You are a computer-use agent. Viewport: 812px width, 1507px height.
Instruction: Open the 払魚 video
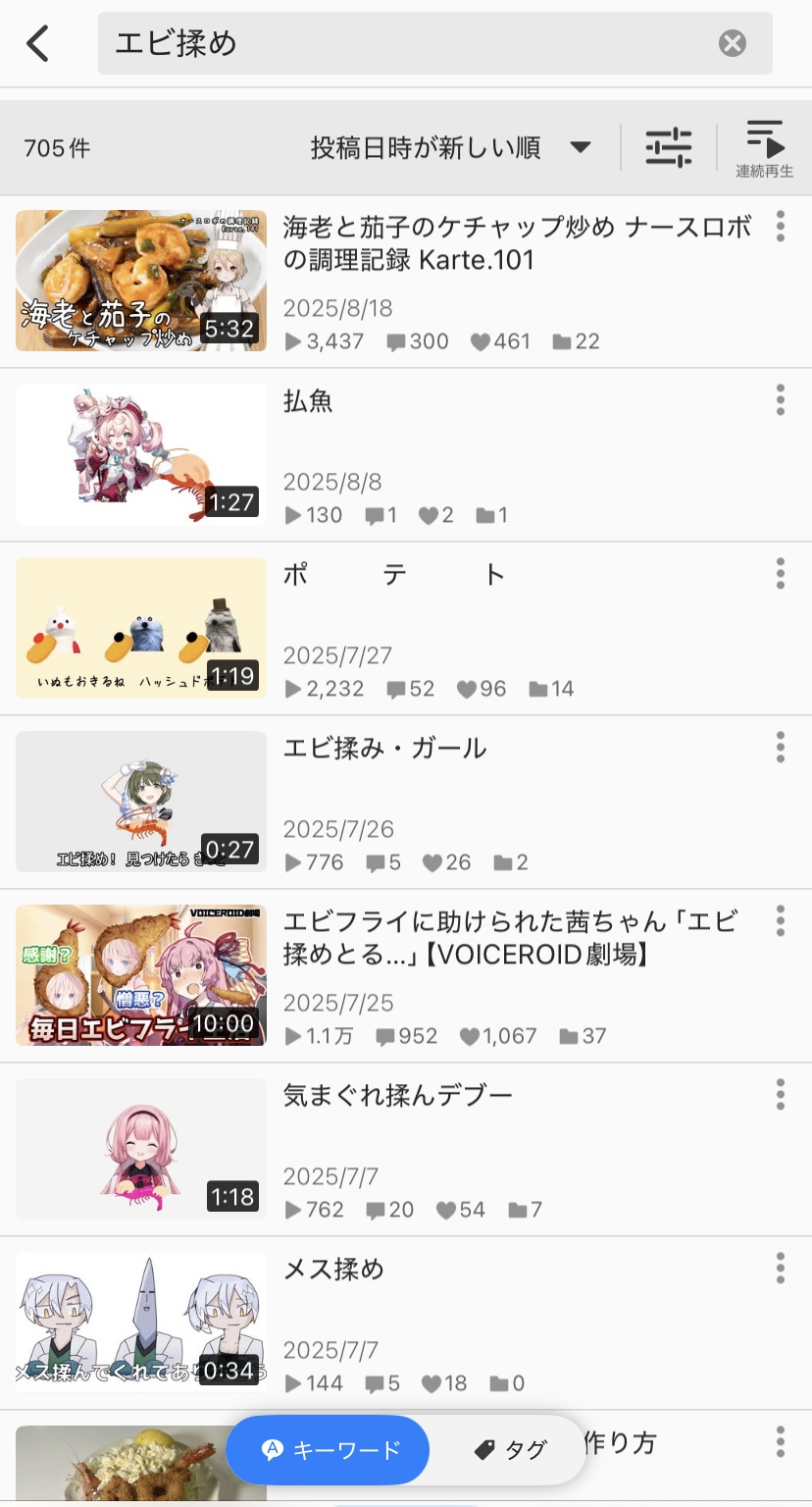[308, 401]
